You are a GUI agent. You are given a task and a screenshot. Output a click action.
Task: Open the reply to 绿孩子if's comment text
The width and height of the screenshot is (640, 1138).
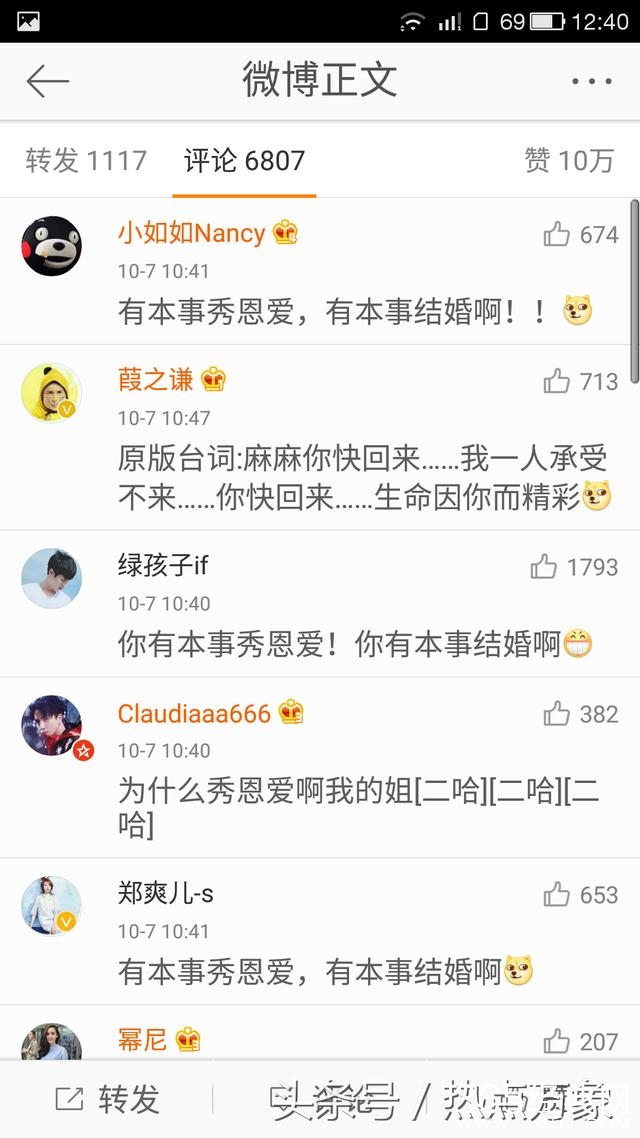pos(340,644)
